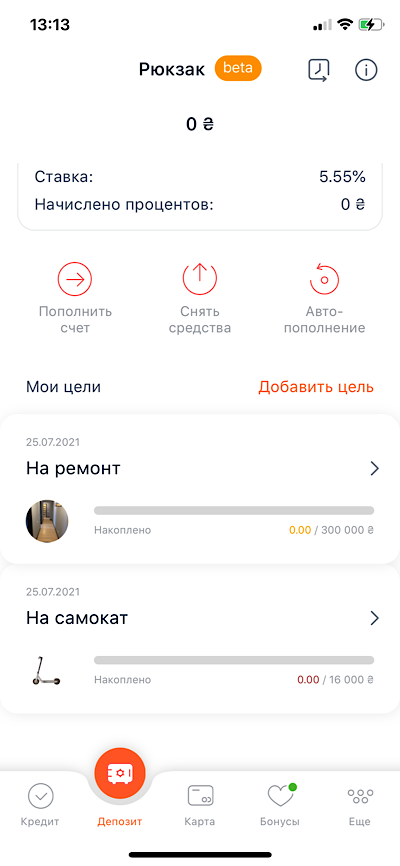Select Снять средства to withdraw funds

[199, 298]
